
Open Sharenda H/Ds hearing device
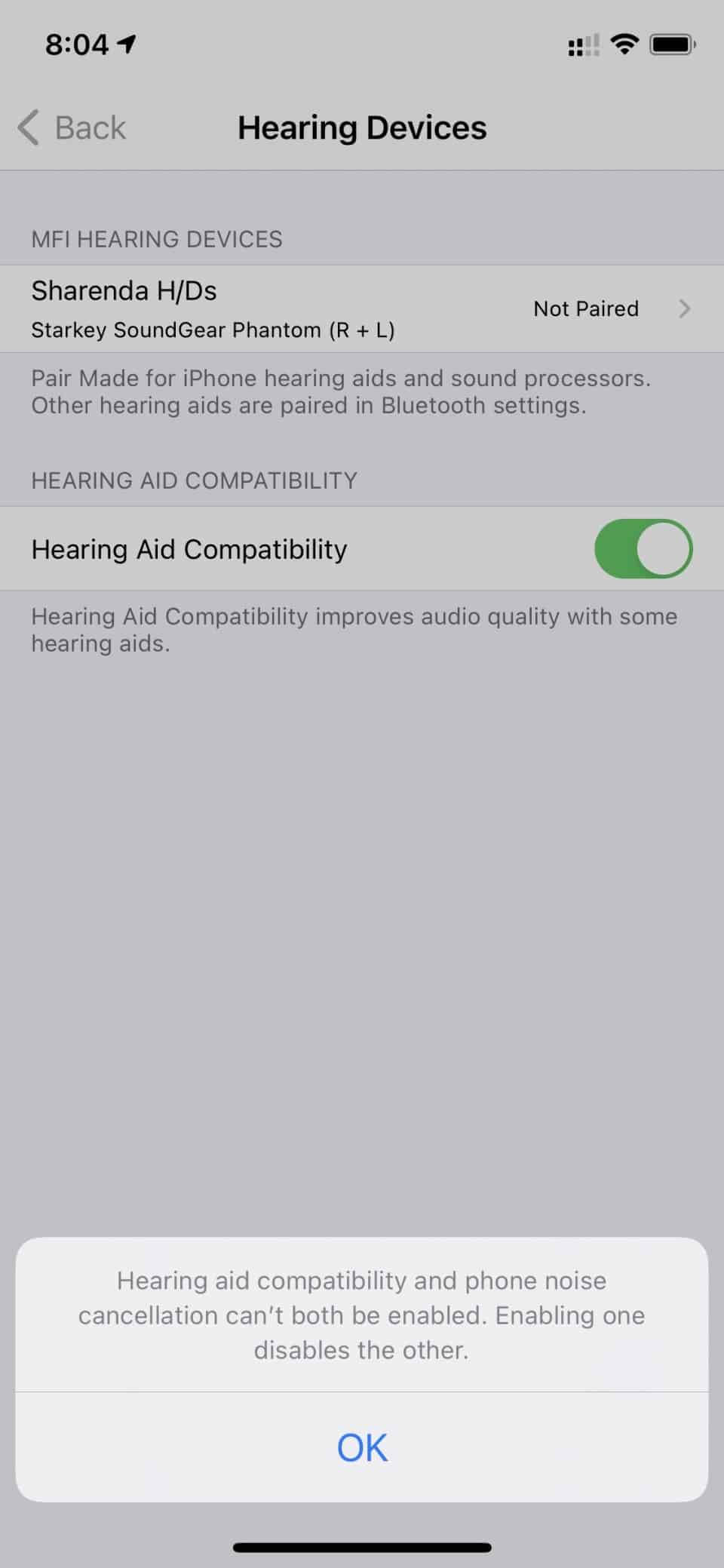tap(360, 308)
